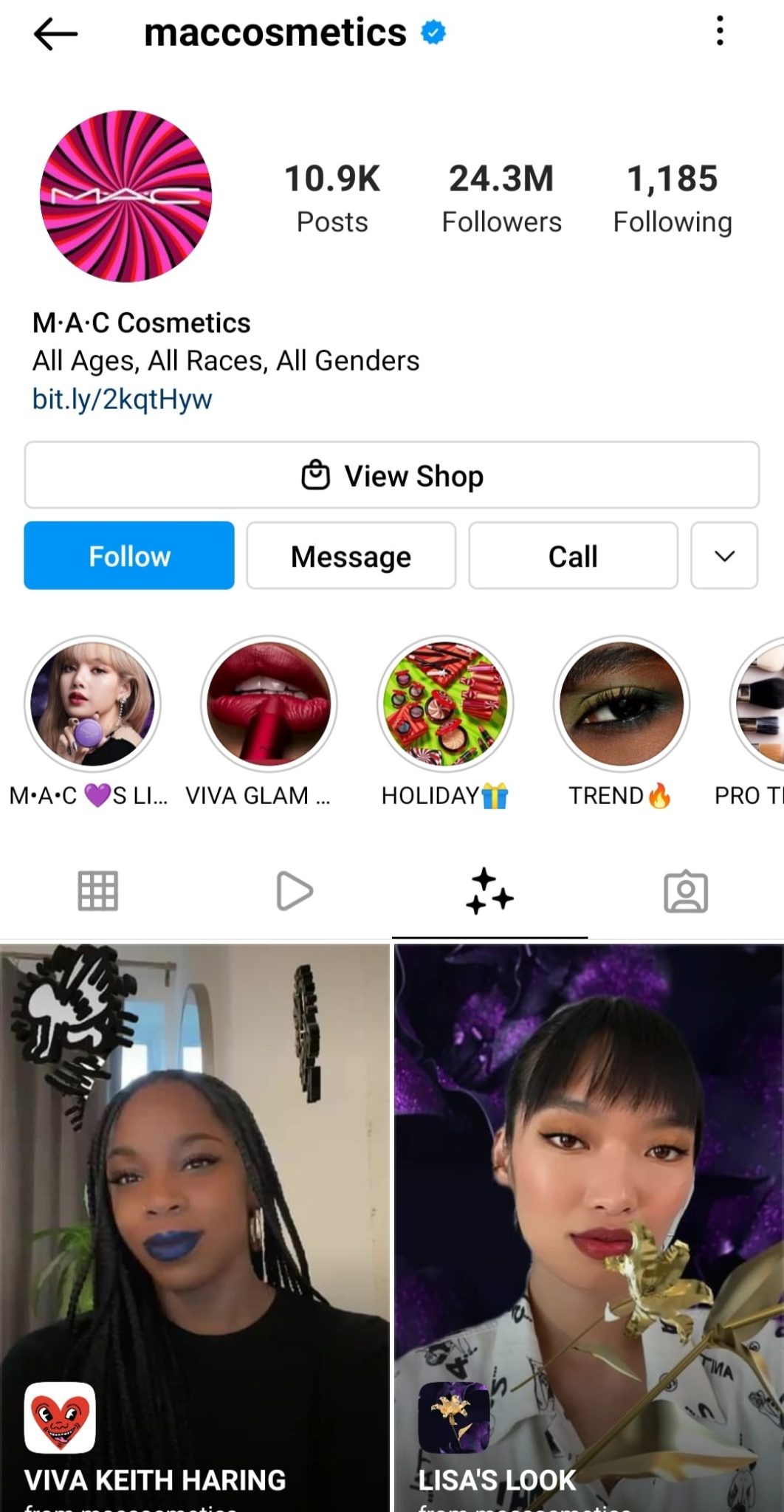
Task: Expand the chevron next to Call
Action: pos(723,556)
